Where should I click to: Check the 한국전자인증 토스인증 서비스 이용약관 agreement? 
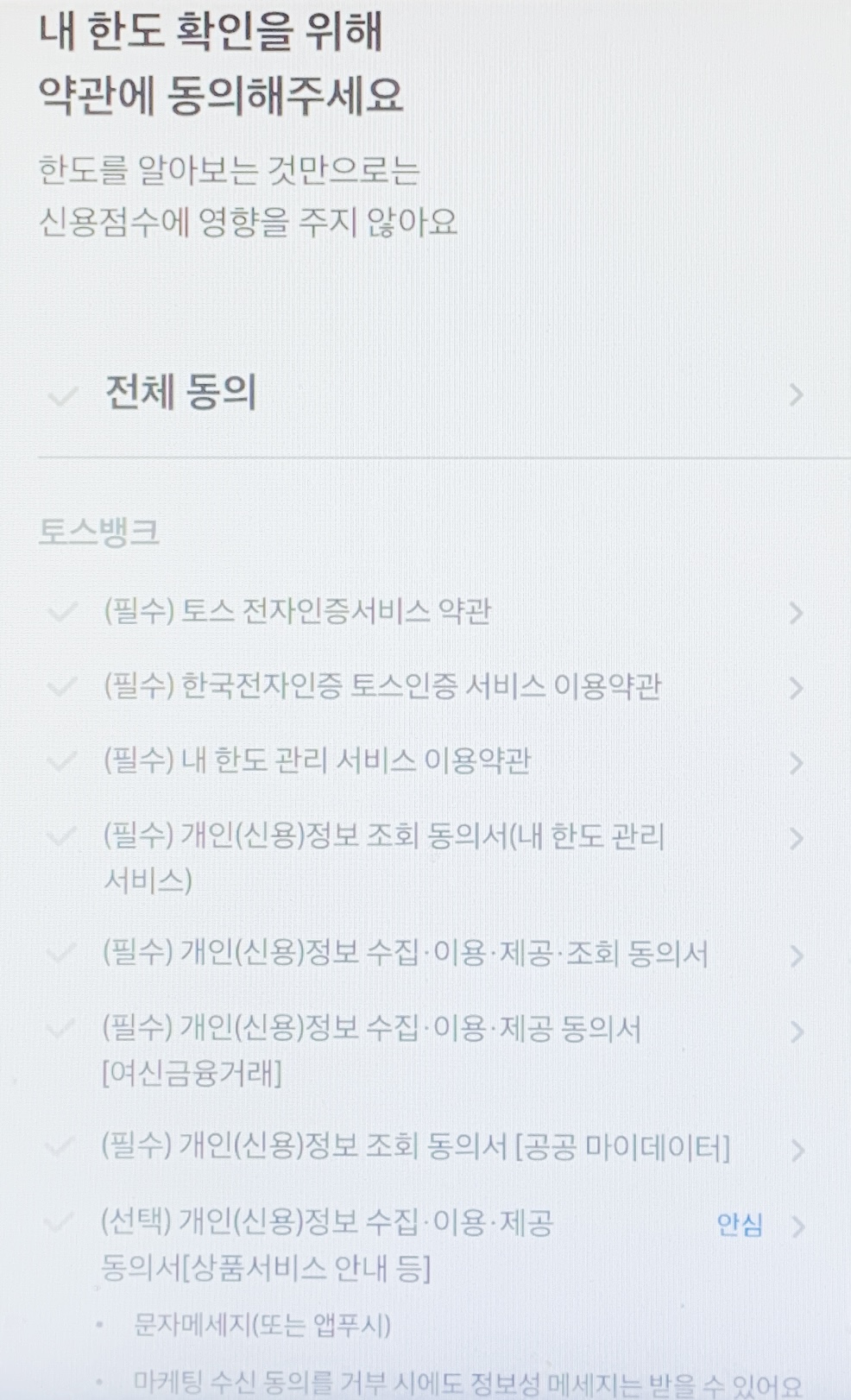coord(62,688)
